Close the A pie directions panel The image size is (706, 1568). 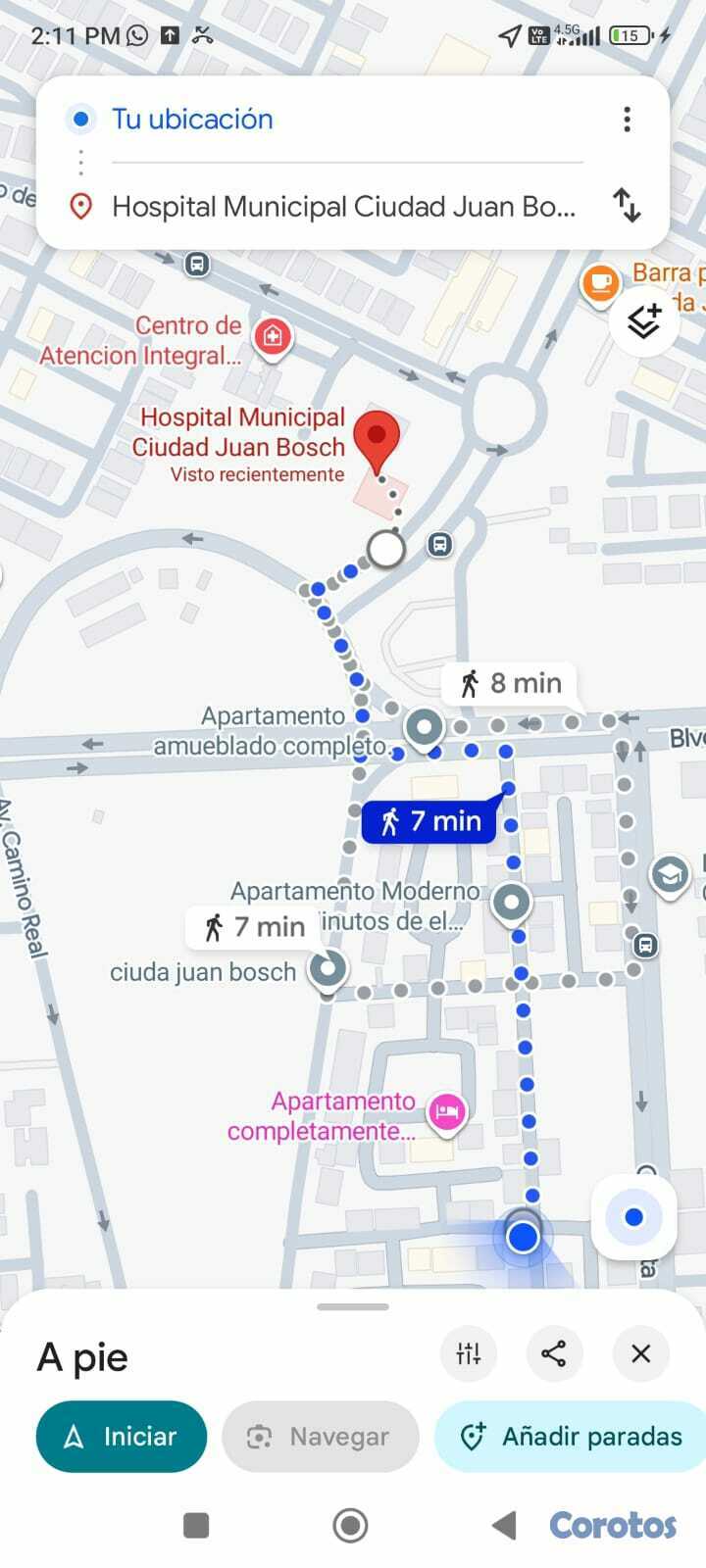(x=640, y=1353)
